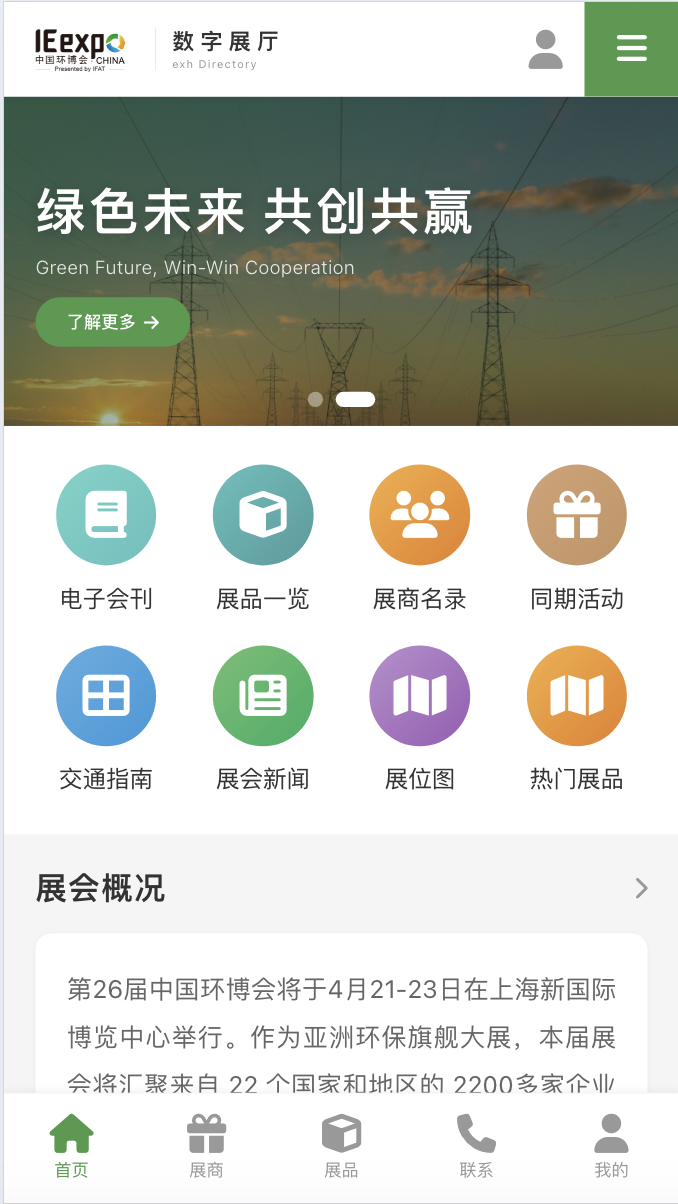Tap the 了解更多 button on banner
This screenshot has width=678, height=1204.
113,322
